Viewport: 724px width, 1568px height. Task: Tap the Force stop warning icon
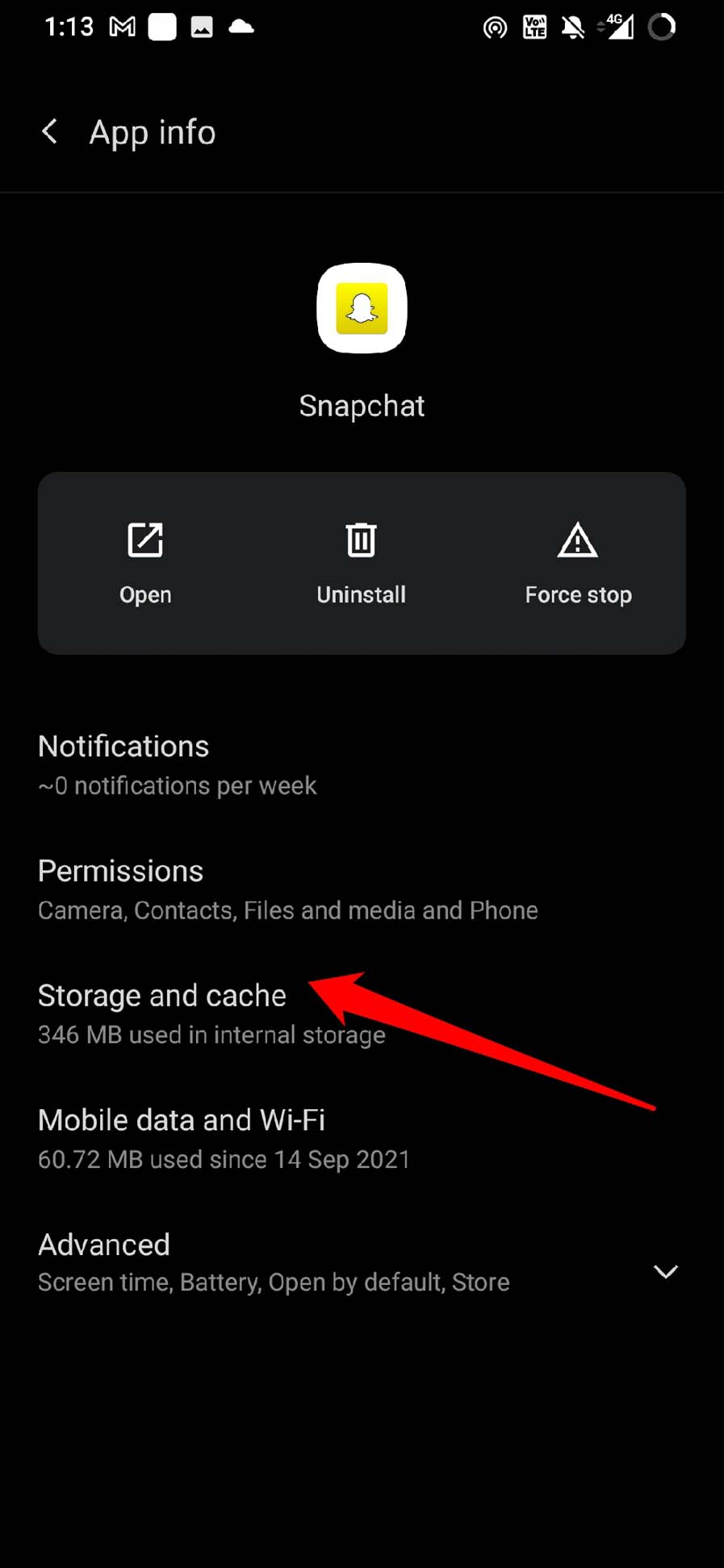click(x=578, y=540)
